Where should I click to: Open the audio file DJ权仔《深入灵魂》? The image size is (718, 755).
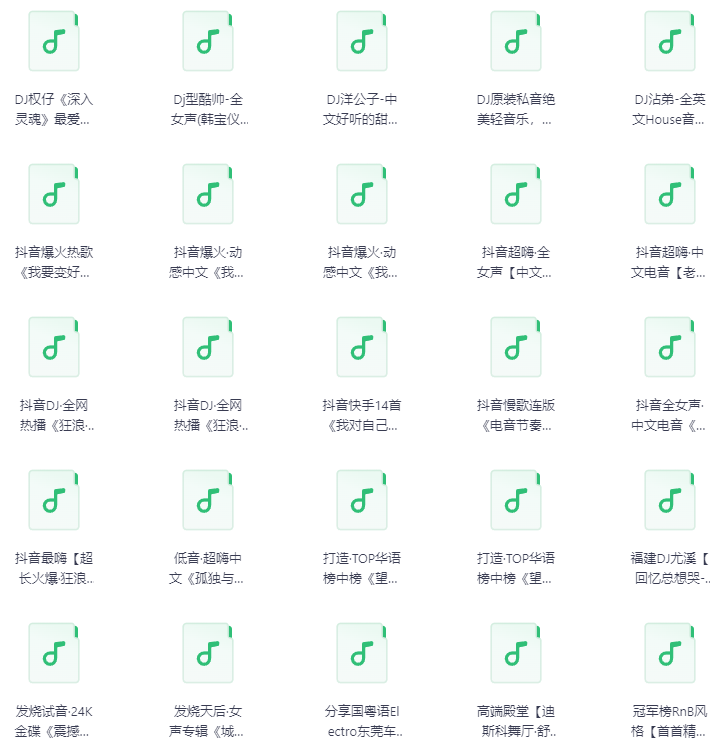pyautogui.click(x=54, y=41)
